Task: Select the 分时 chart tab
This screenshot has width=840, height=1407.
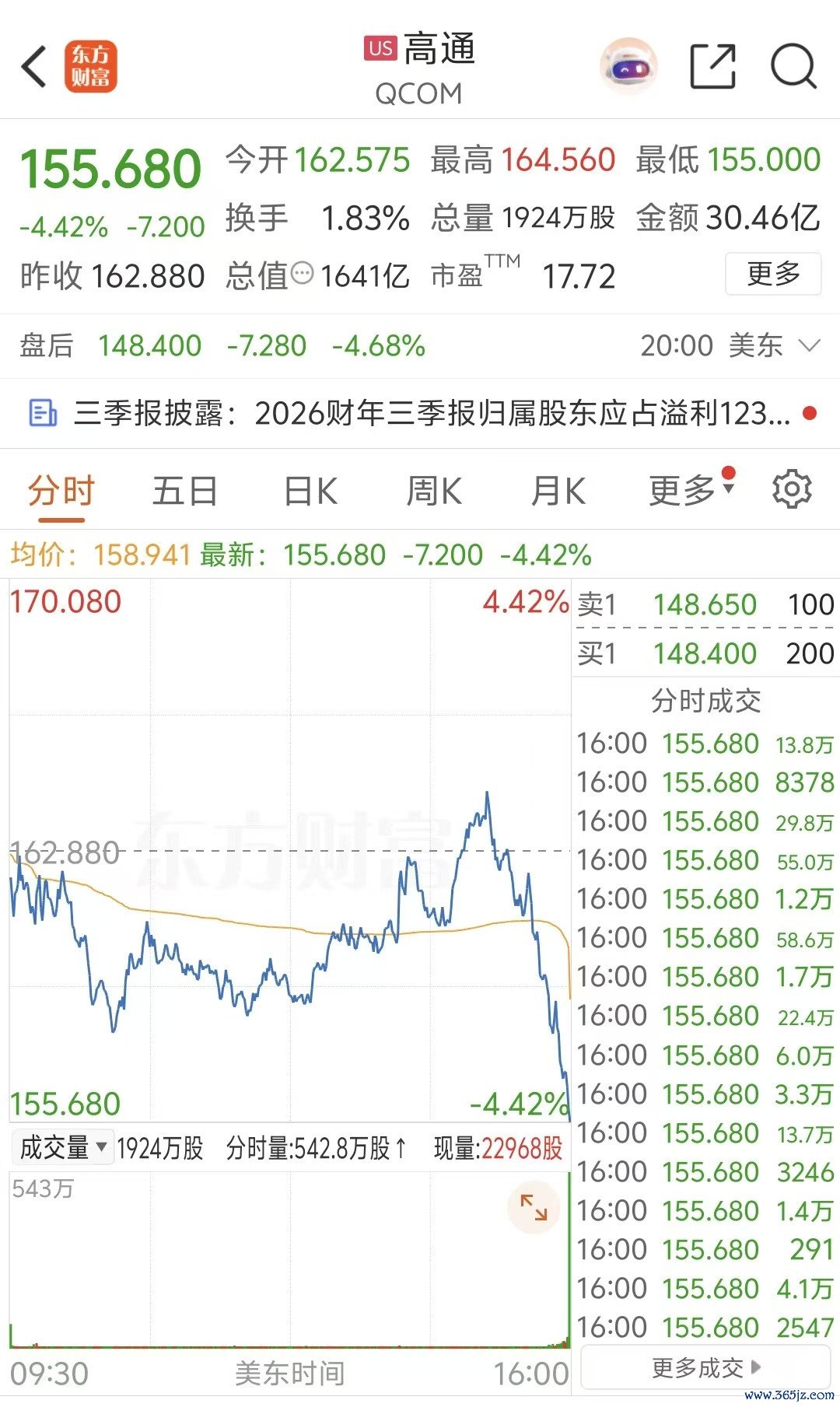Action: point(61,492)
